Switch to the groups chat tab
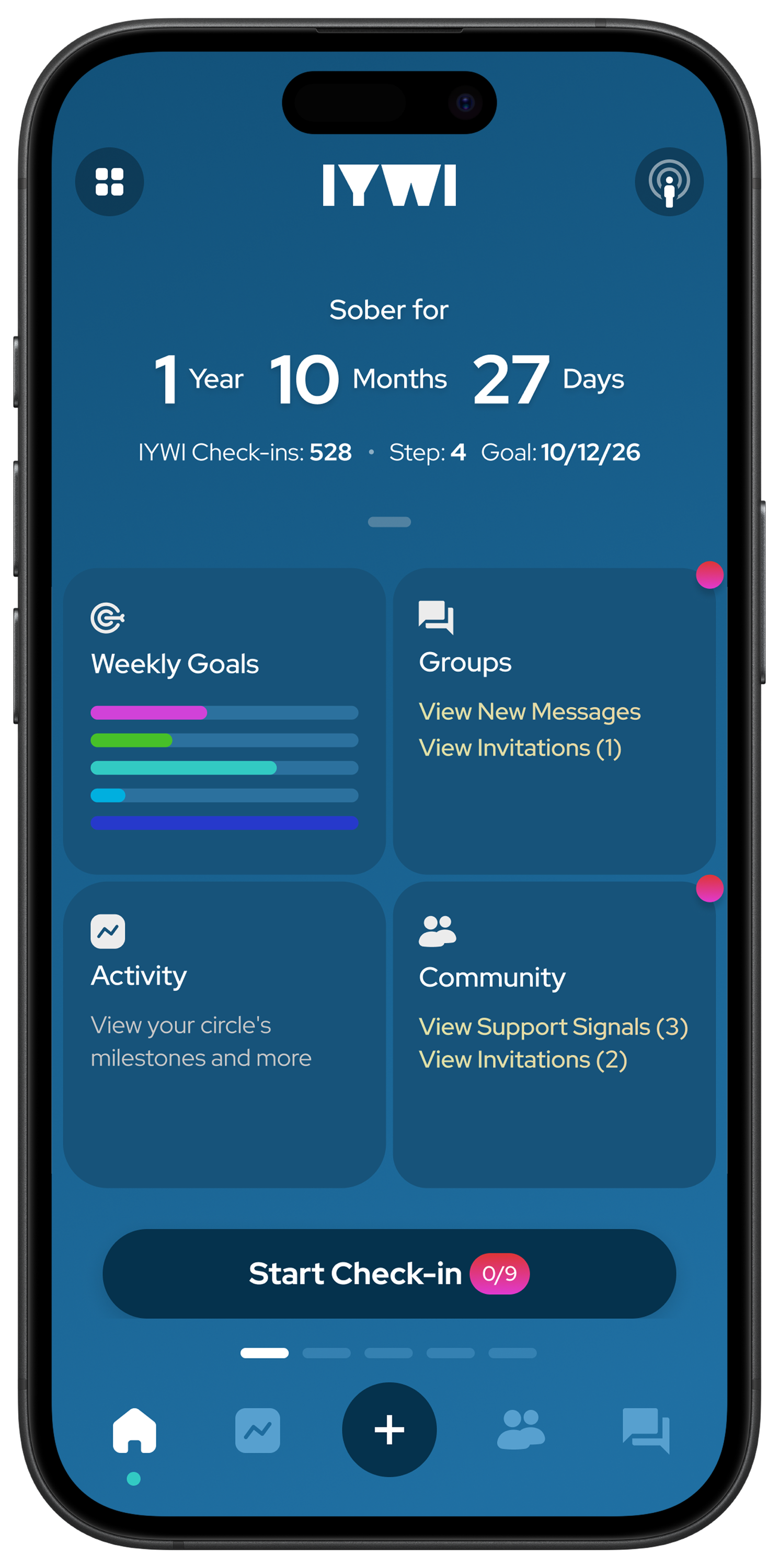Image resolution: width=779 pixels, height=1568 pixels. 646,1430
